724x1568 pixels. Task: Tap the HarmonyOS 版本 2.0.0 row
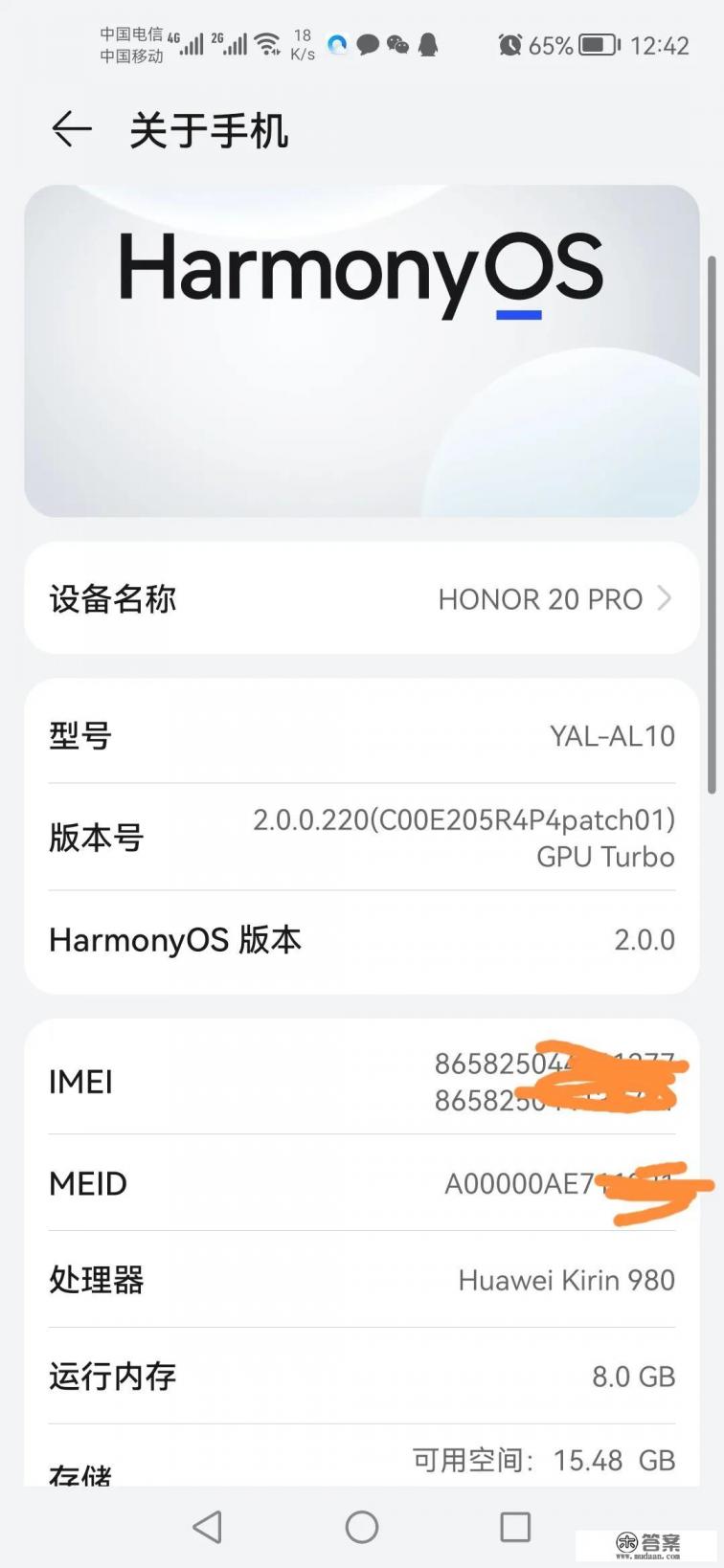point(362,939)
